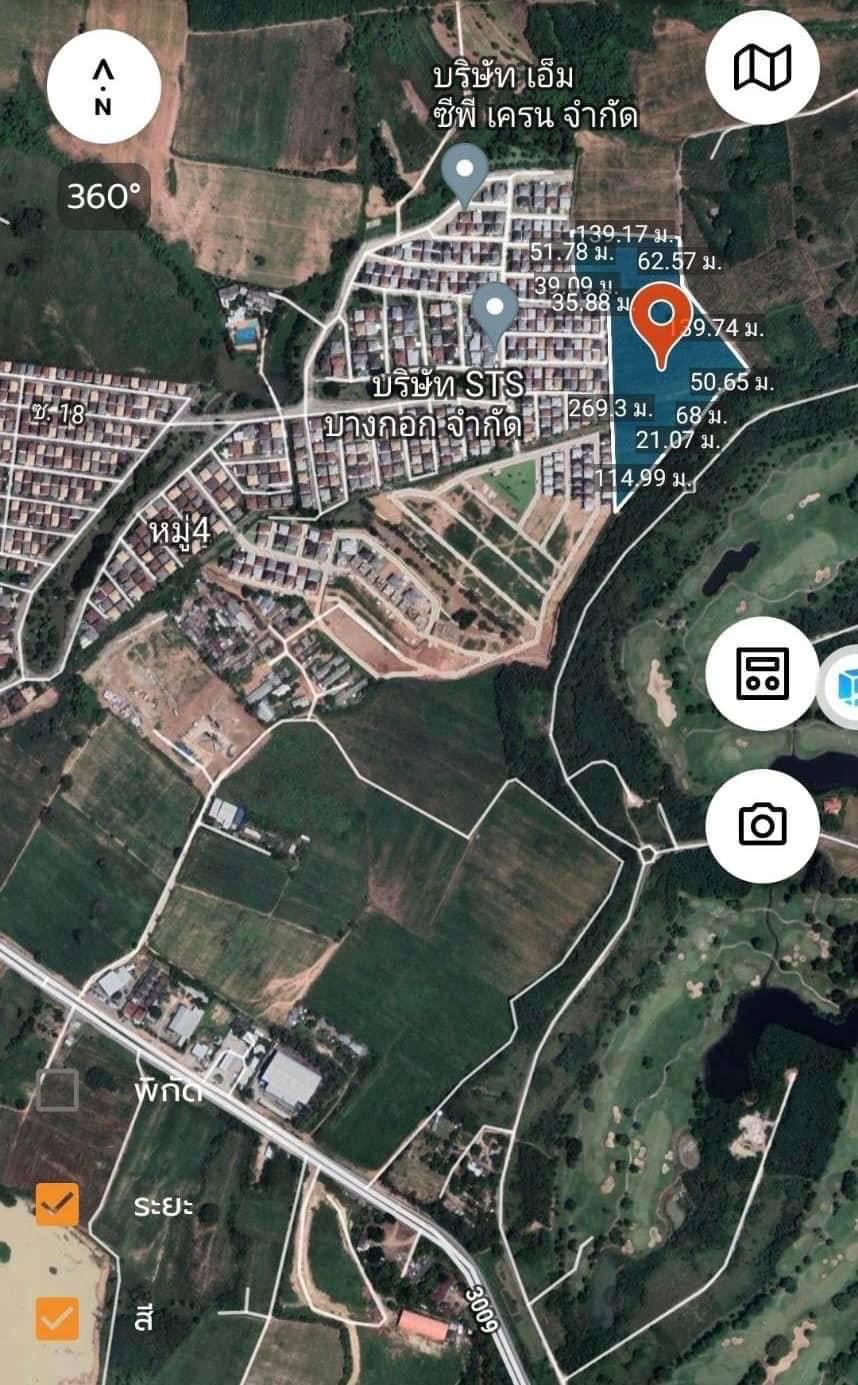Tap the camera capture button
Viewport: 858px width, 1385px height.
tap(762, 825)
